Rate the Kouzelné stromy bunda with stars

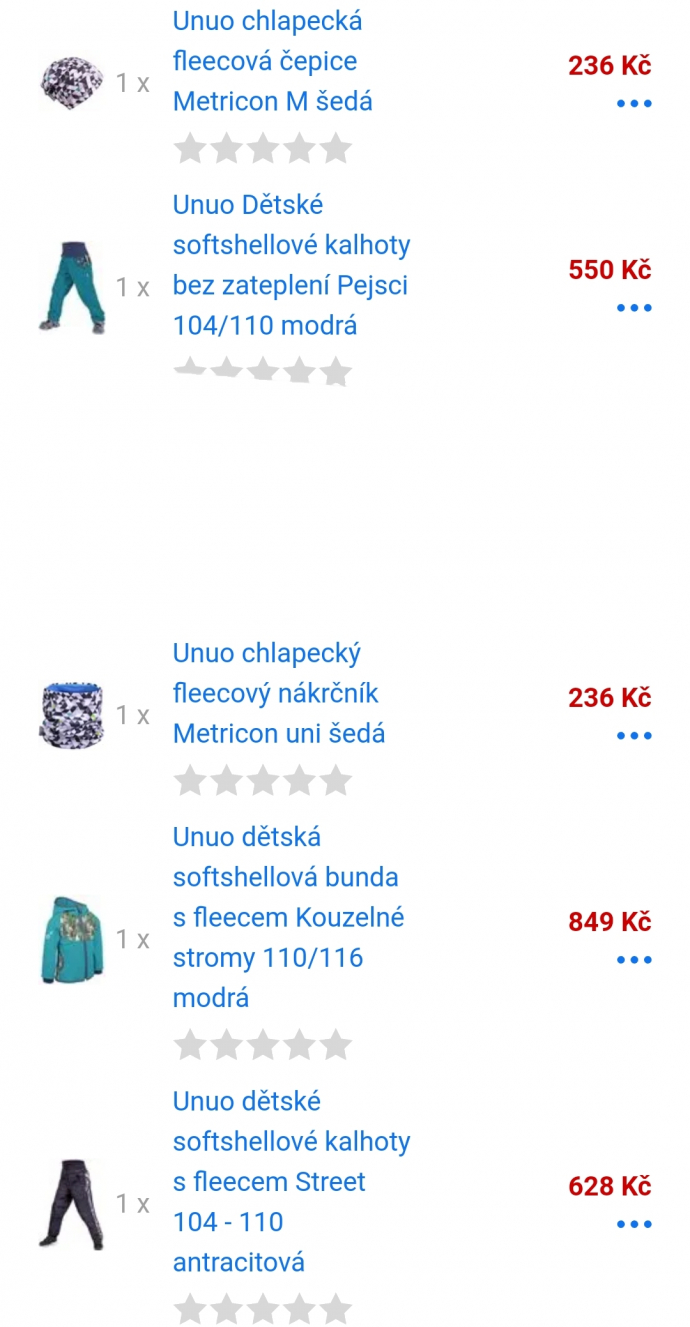pyautogui.click(x=262, y=1045)
